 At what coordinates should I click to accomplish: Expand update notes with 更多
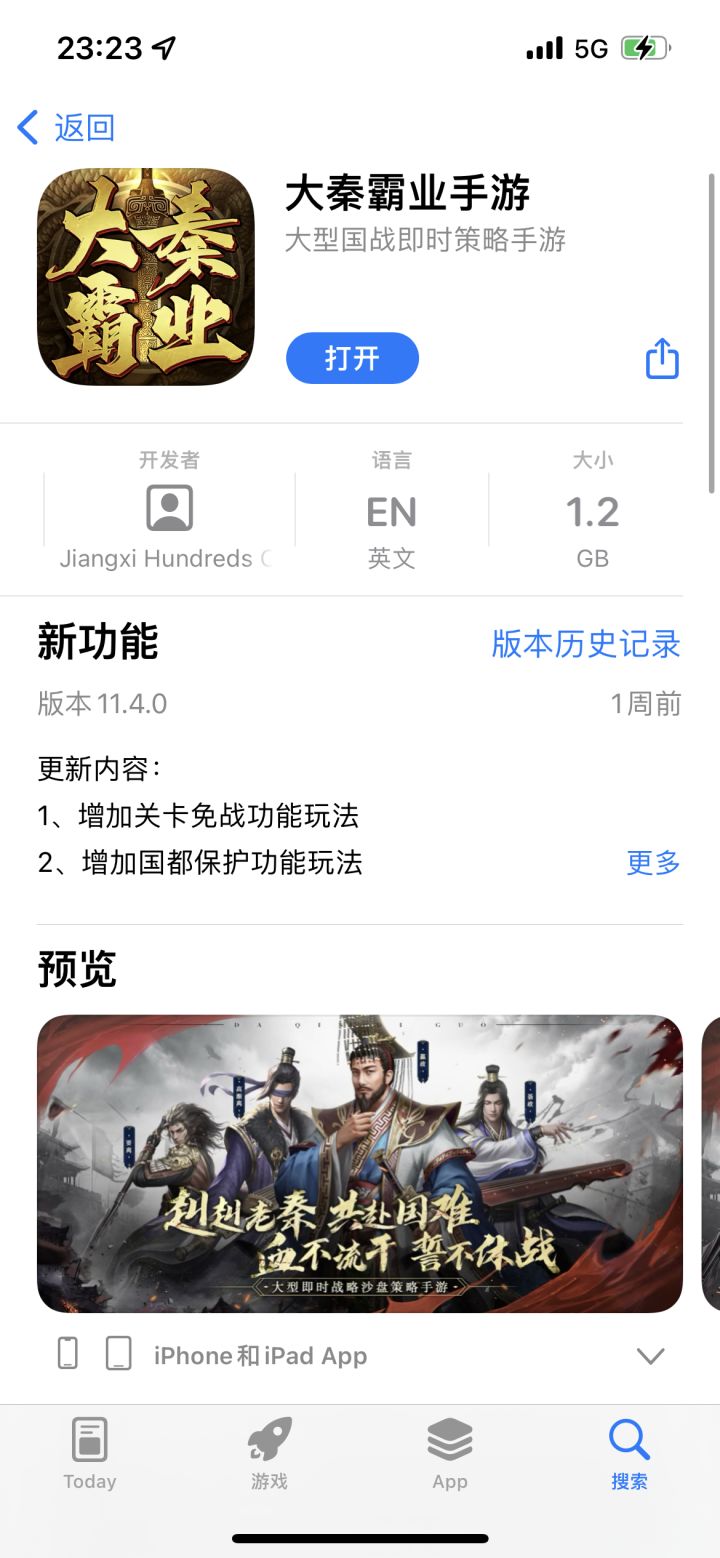[653, 862]
